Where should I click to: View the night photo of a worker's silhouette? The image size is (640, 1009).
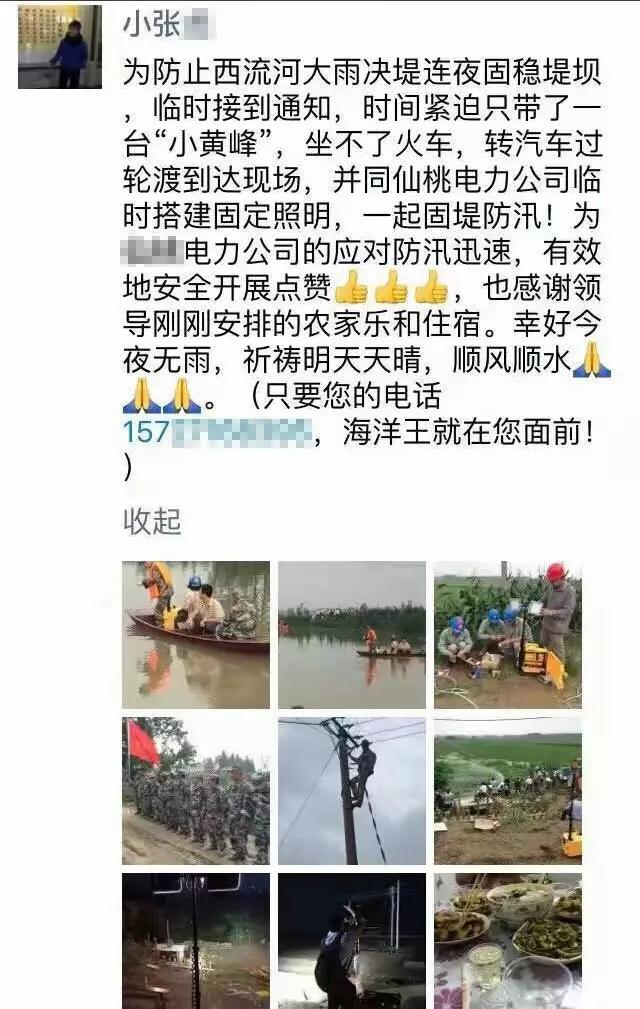click(352, 940)
